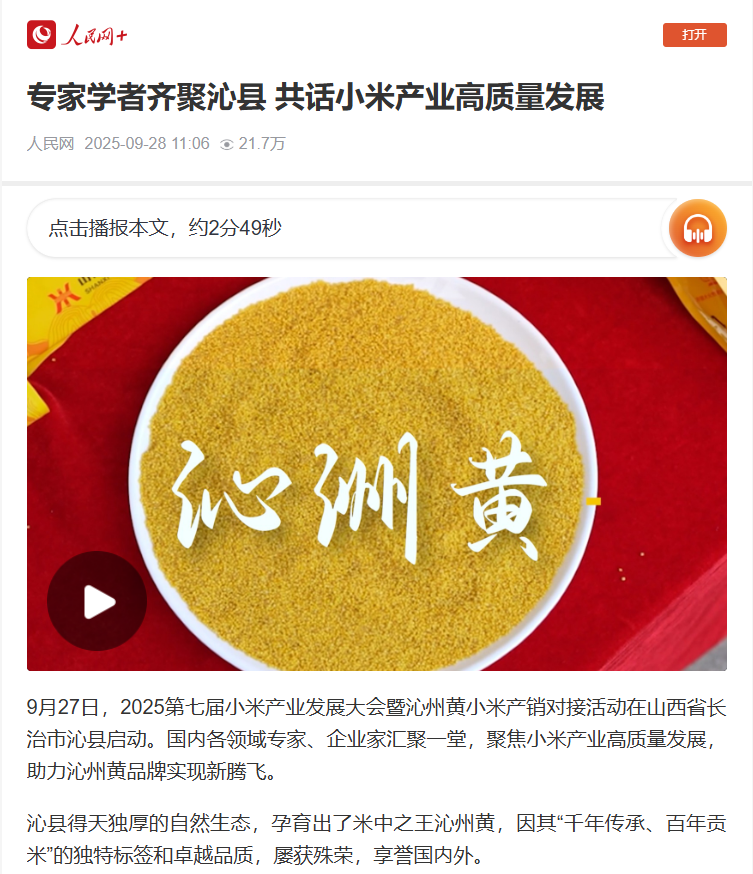The width and height of the screenshot is (753, 874).
Task: Start audio broadcast with the headphone icon
Action: pos(697,229)
